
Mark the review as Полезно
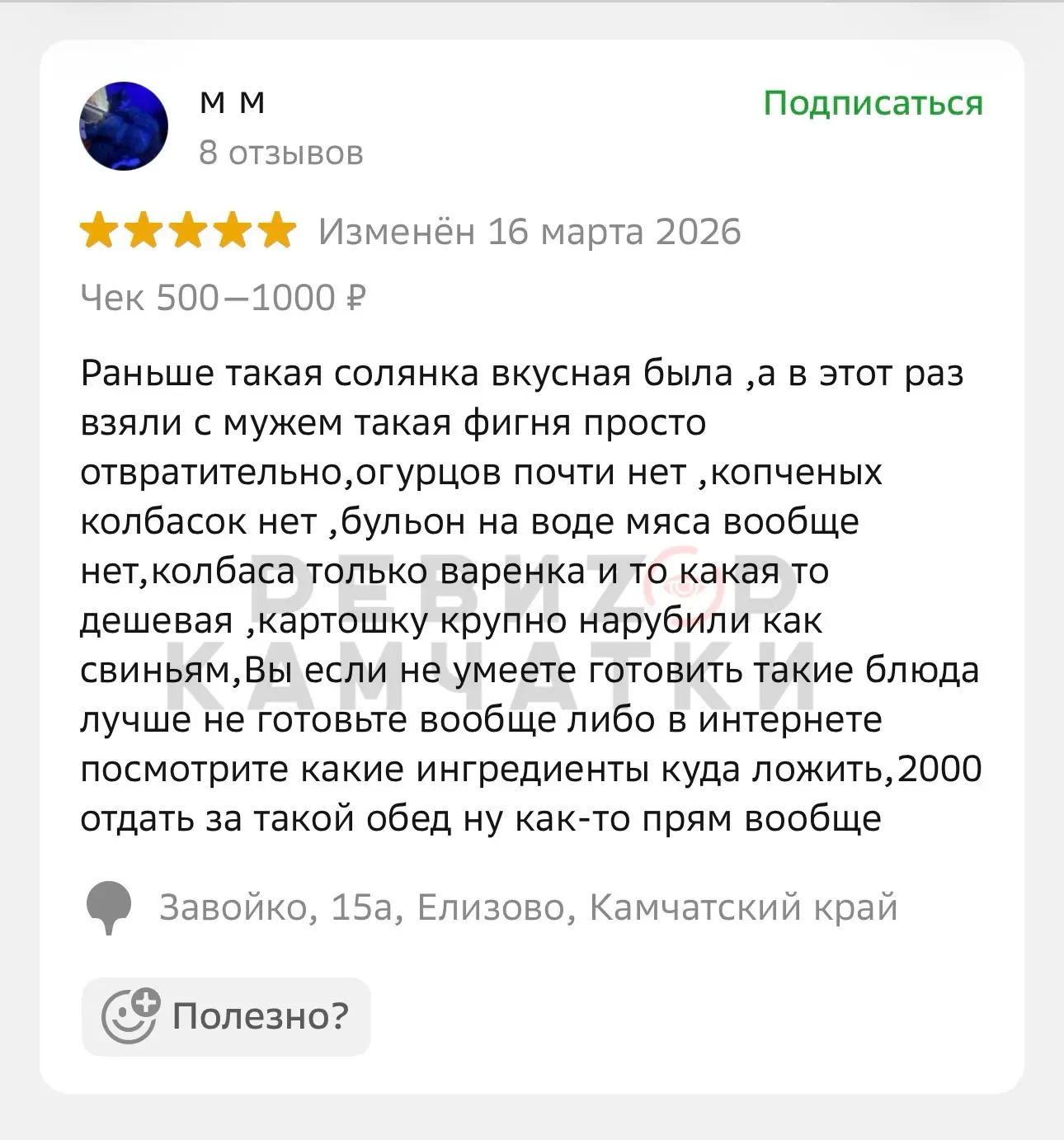click(226, 1016)
